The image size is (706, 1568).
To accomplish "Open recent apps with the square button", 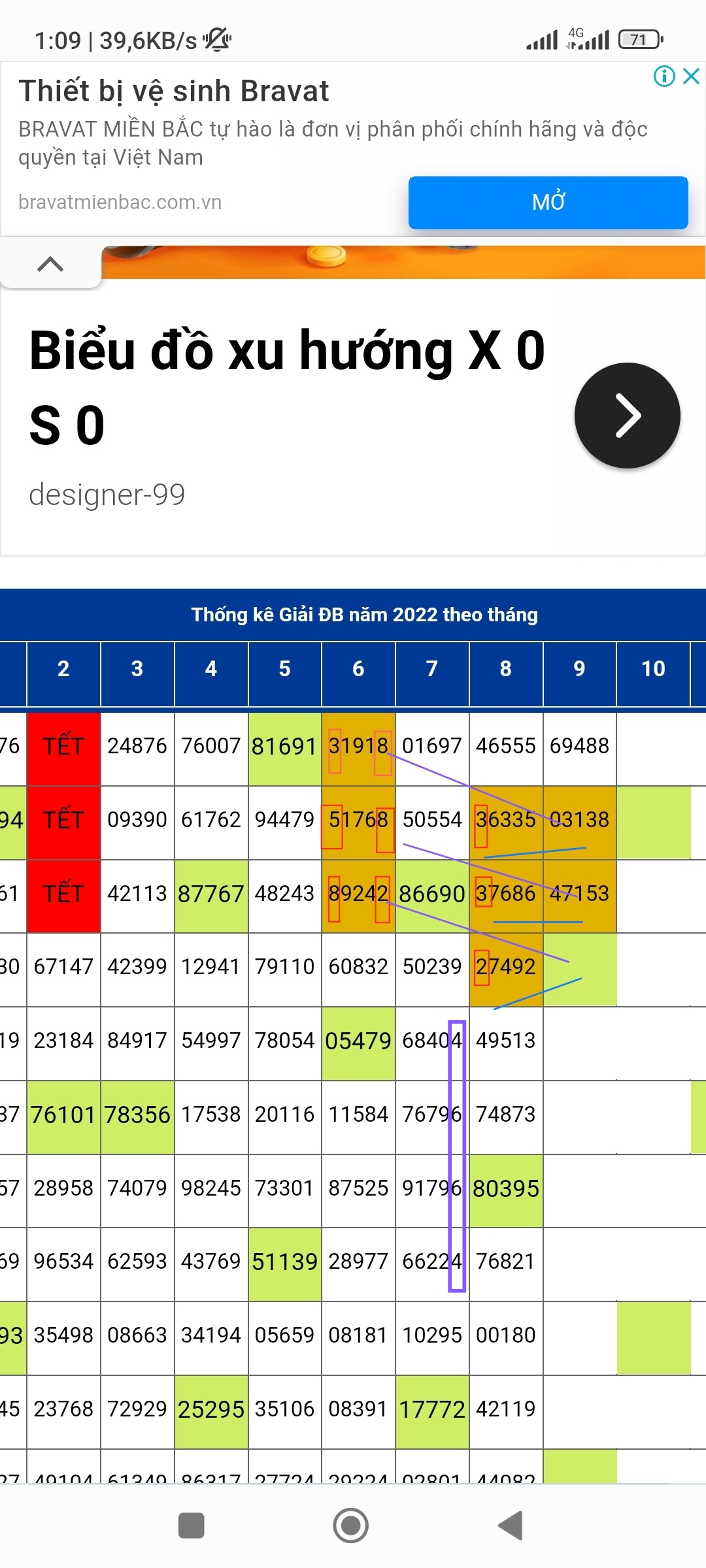I will click(x=192, y=1526).
